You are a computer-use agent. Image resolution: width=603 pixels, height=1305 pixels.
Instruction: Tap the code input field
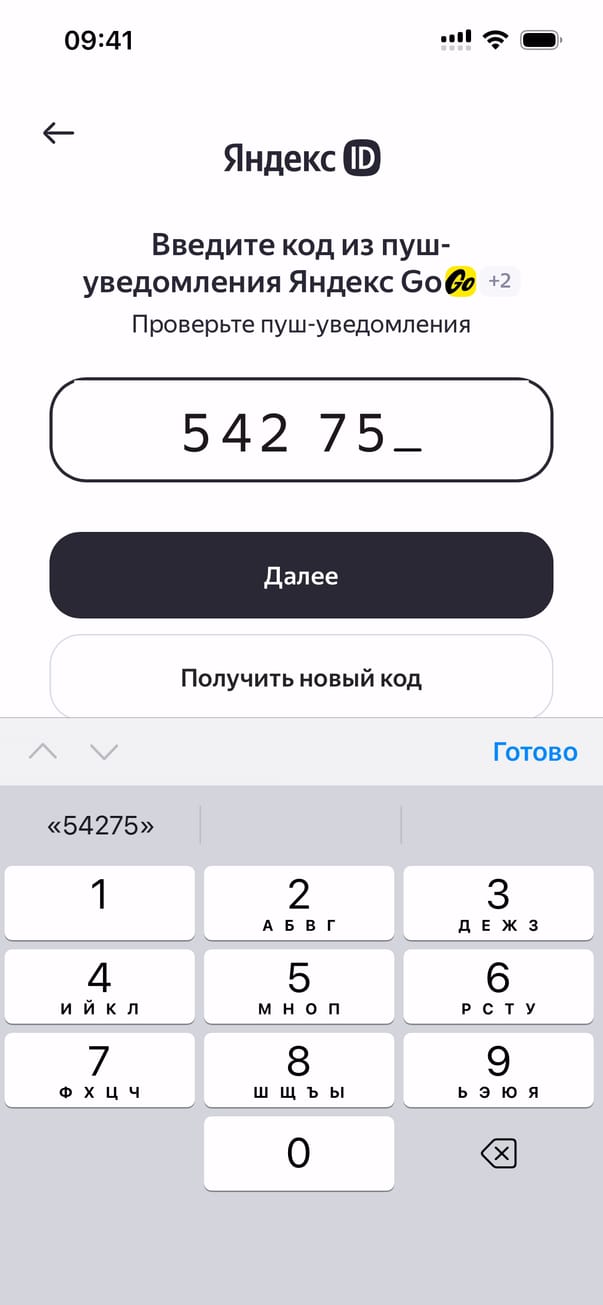click(x=301, y=431)
